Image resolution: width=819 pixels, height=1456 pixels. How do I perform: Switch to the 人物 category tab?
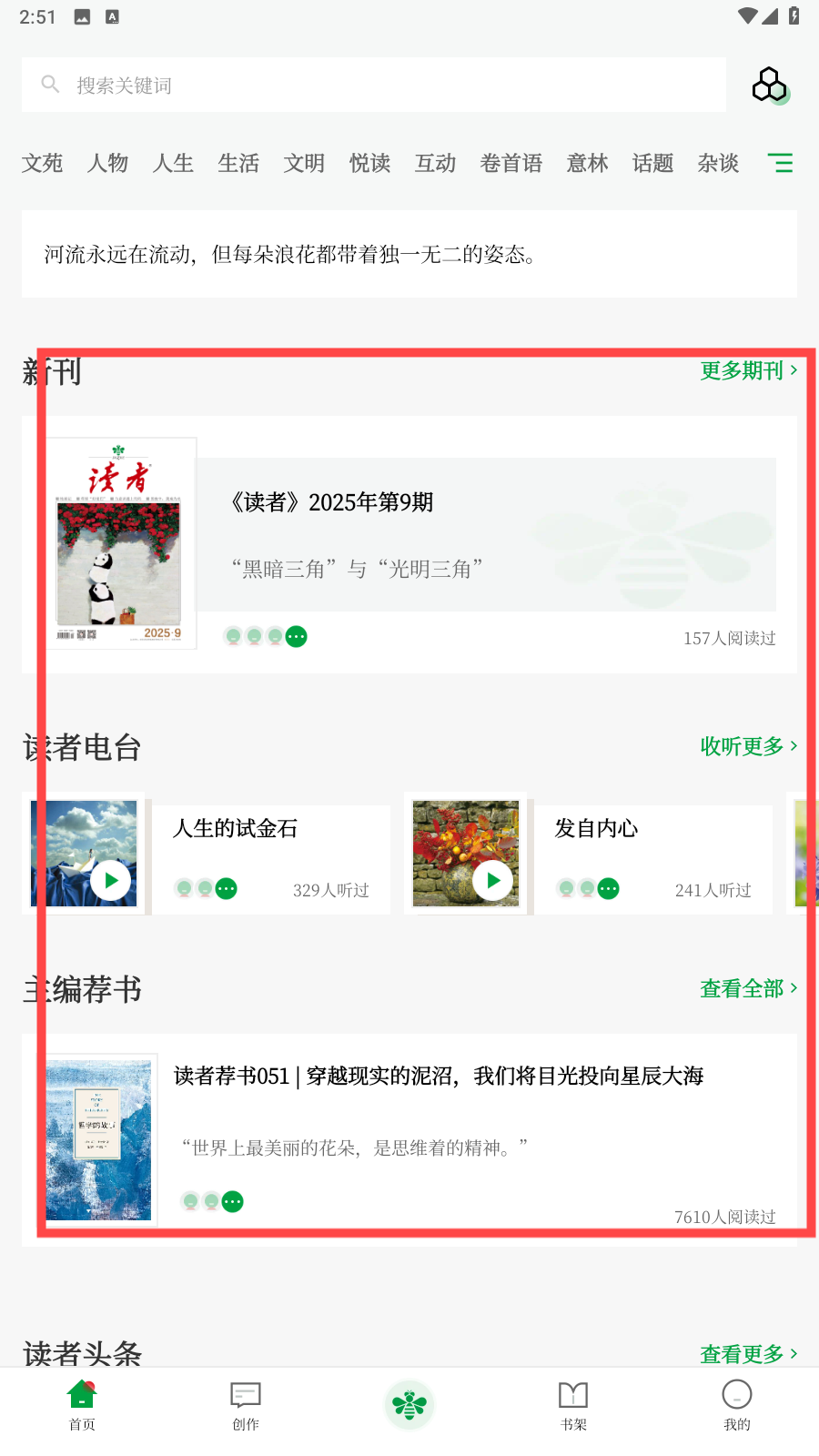point(107,164)
